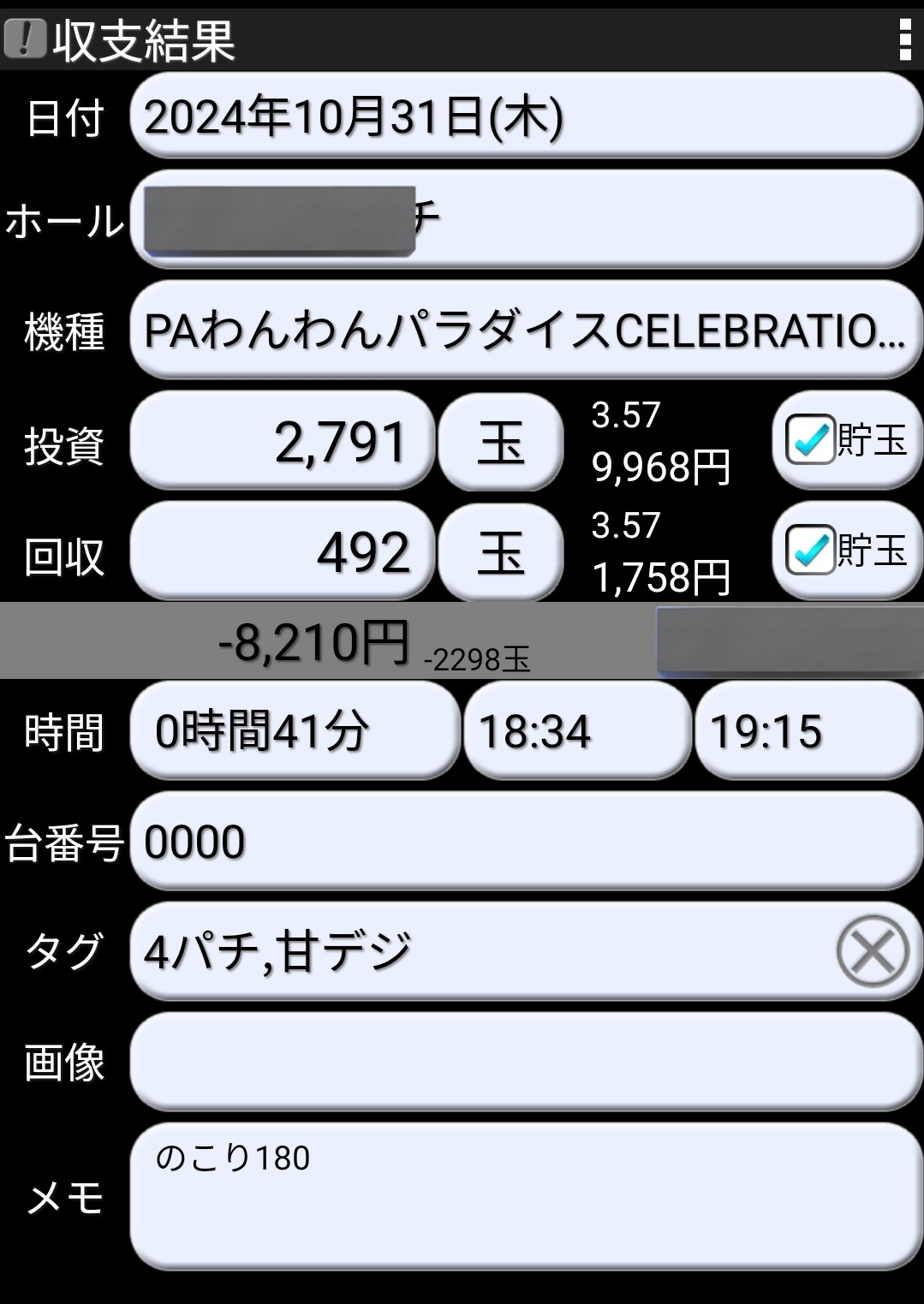Open the three-dot overflow menu

(x=904, y=39)
